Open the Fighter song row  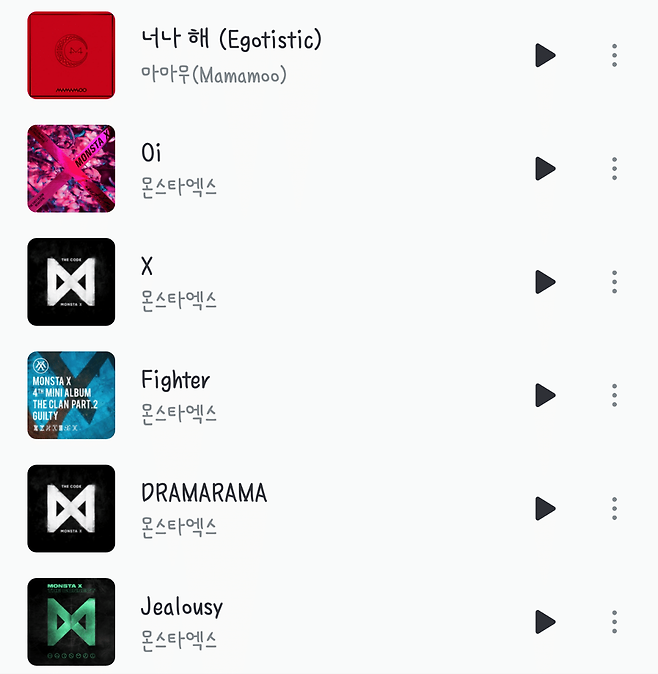300,395
